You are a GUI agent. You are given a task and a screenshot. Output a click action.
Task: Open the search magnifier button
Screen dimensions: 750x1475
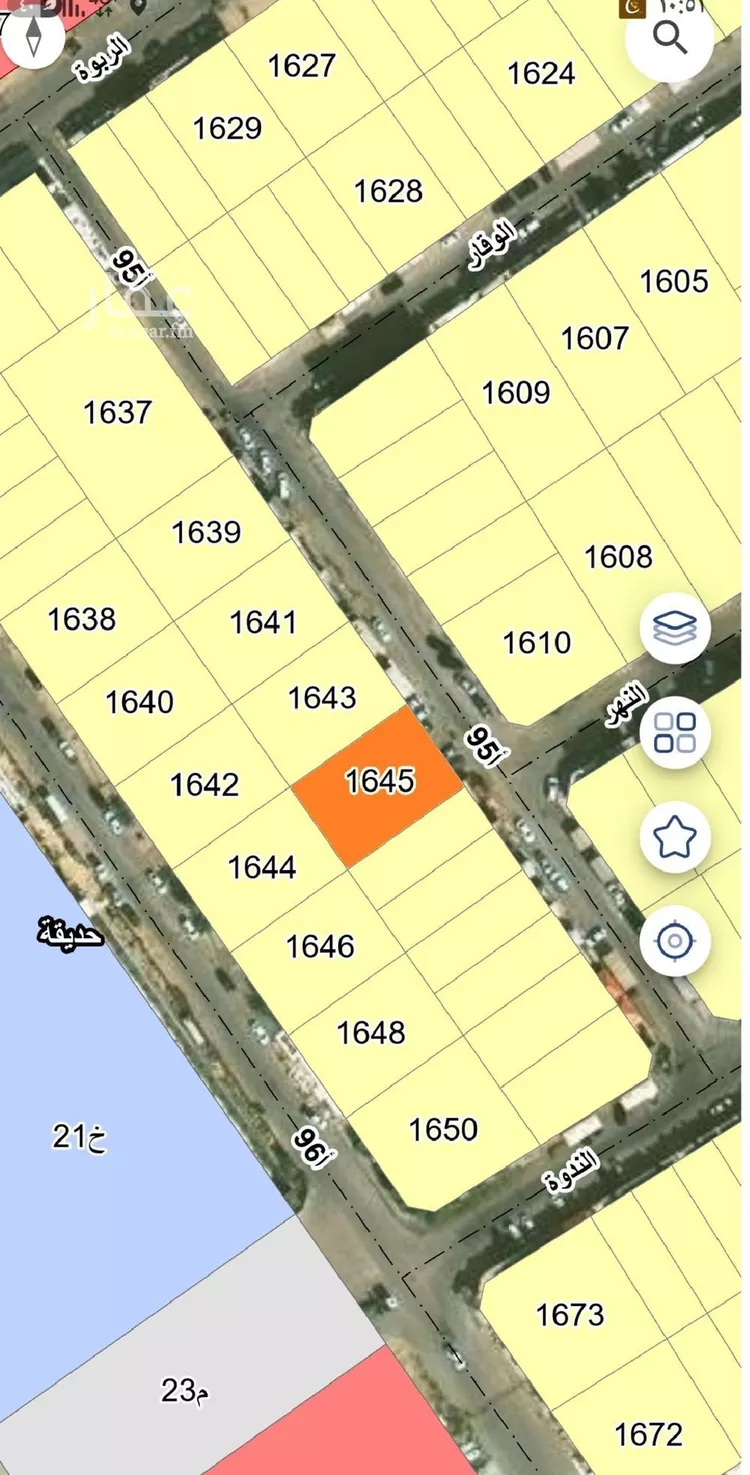click(669, 38)
